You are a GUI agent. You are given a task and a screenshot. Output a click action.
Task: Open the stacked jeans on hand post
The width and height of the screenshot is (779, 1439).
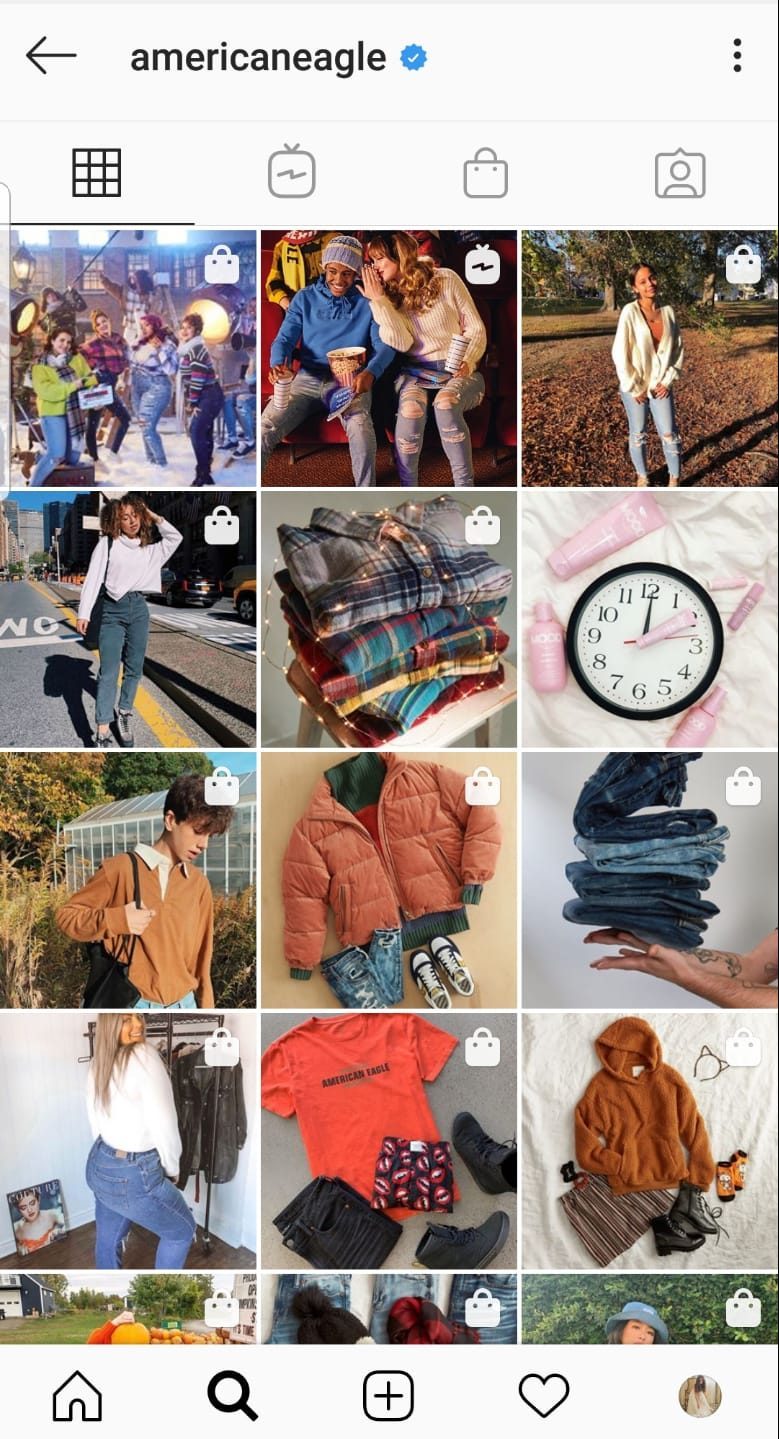pos(650,879)
